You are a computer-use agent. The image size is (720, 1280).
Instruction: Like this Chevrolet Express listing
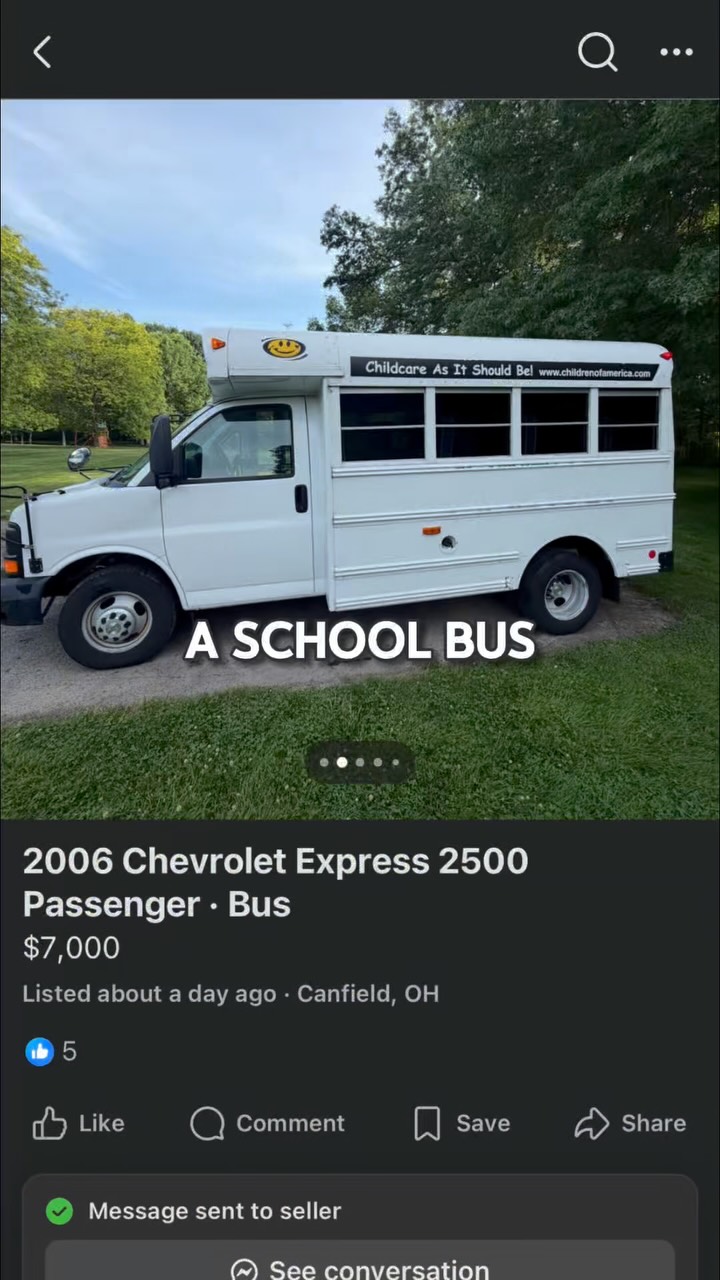78,1123
